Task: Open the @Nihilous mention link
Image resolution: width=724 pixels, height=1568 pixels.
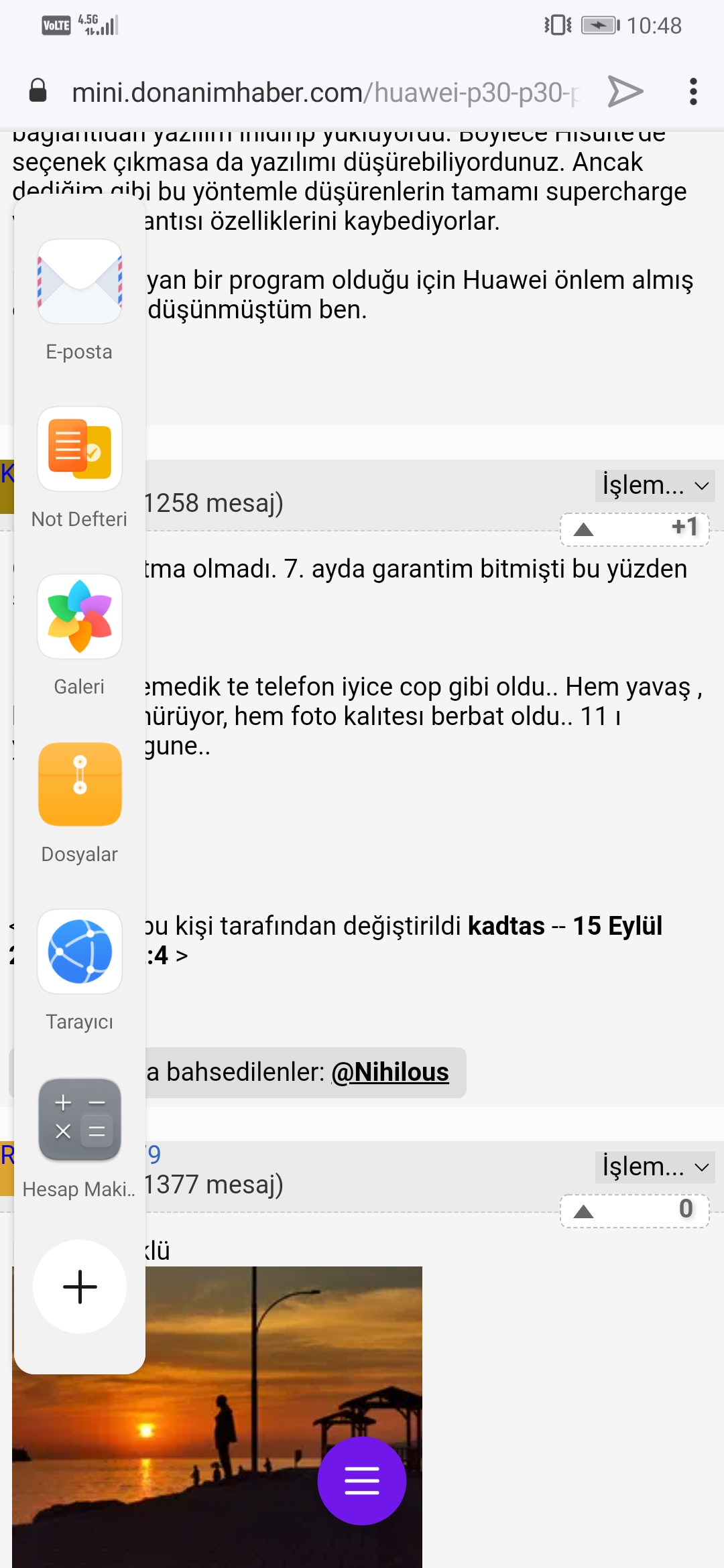Action: pyautogui.click(x=390, y=1072)
